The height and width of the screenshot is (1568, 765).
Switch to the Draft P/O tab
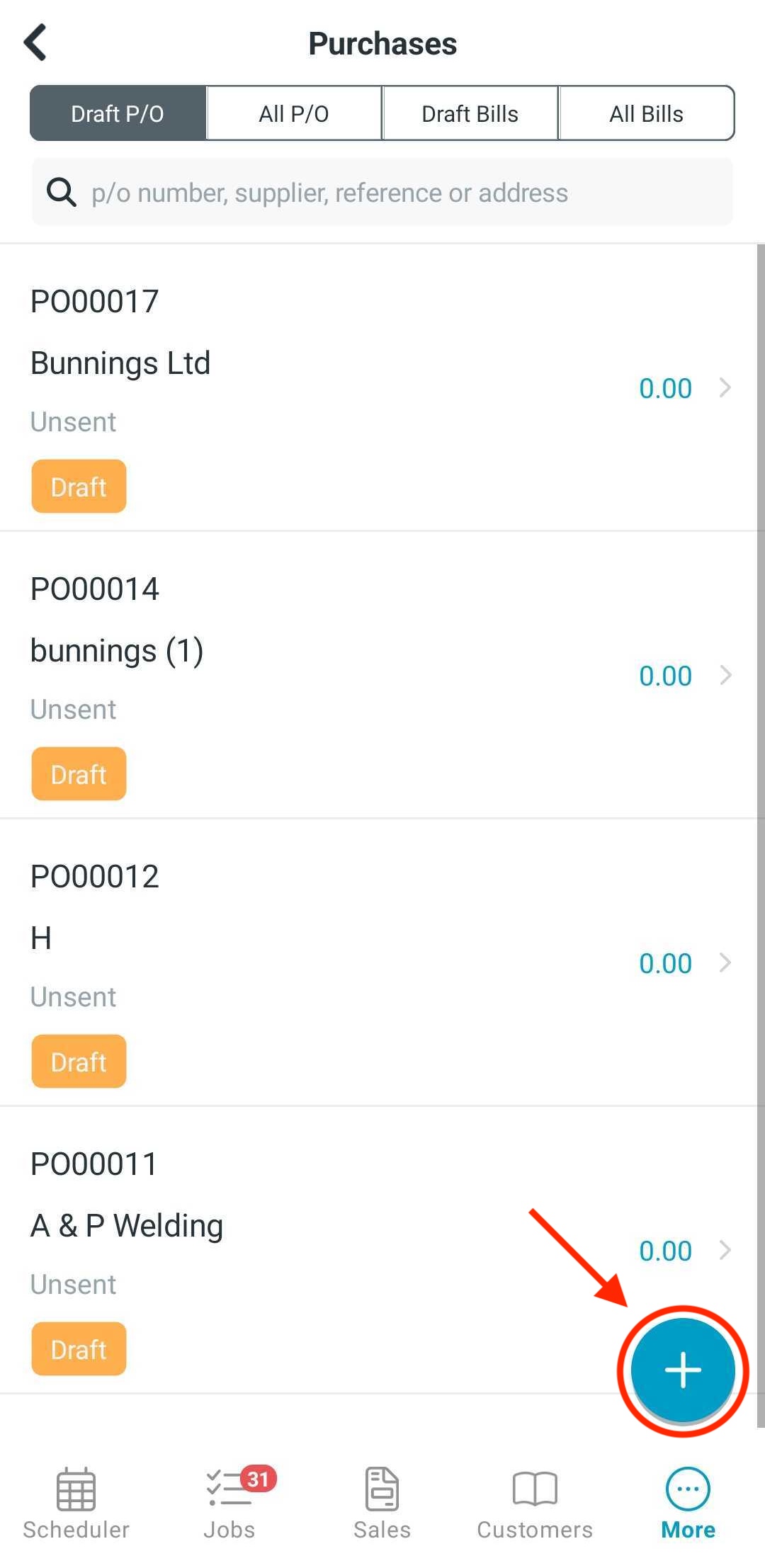tap(117, 113)
